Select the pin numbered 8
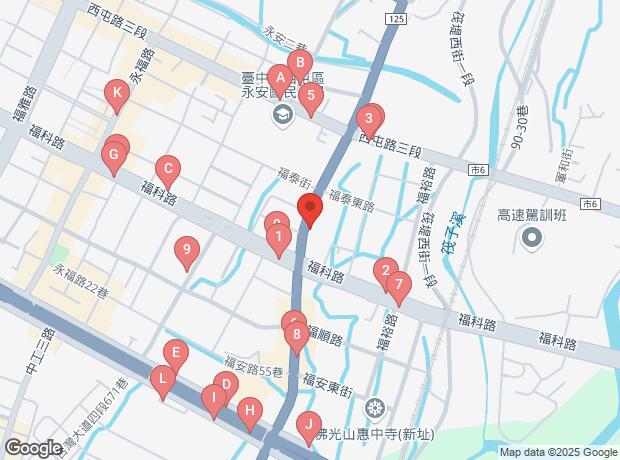This screenshot has width=620, height=460. point(296,335)
